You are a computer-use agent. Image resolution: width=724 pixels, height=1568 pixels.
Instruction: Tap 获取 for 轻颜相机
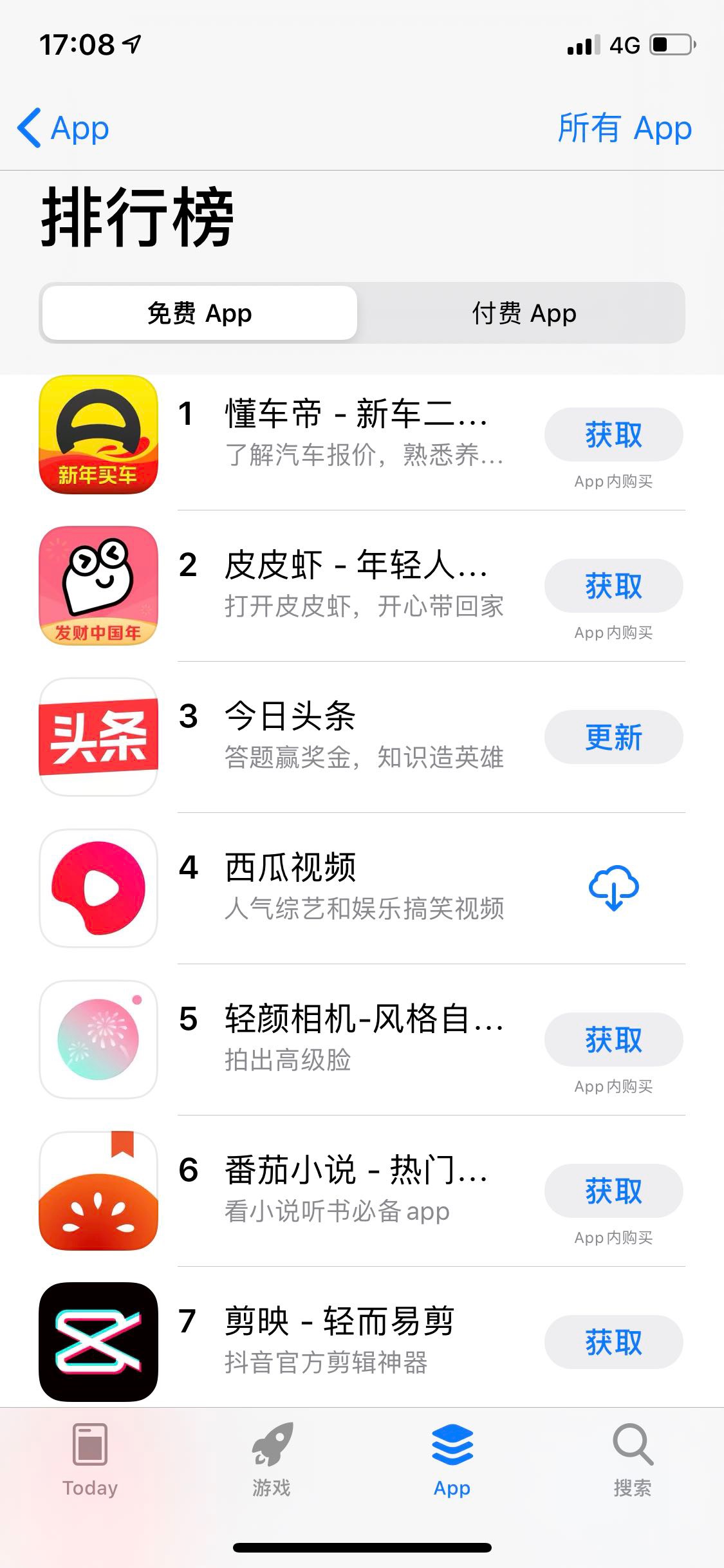613,1040
